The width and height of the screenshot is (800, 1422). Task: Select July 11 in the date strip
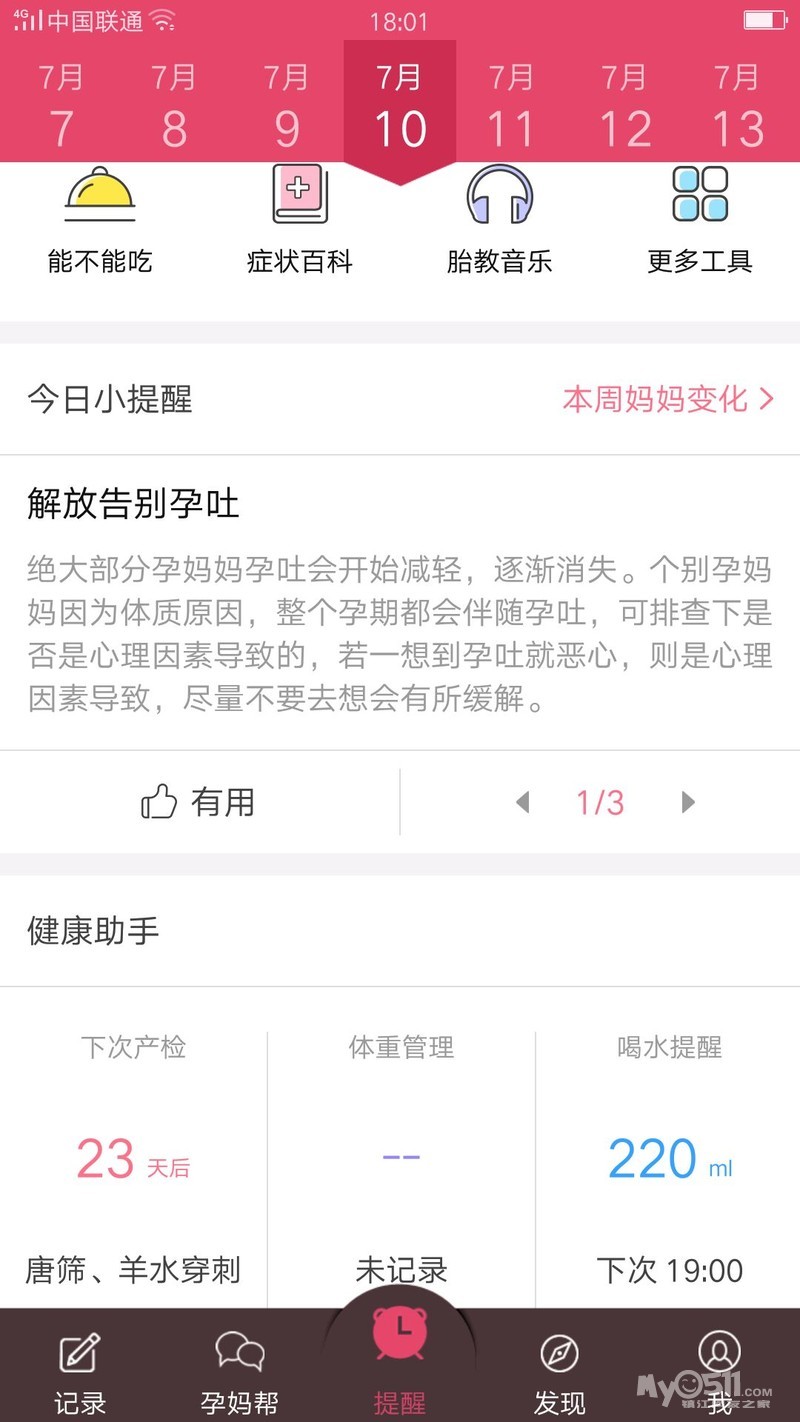[511, 105]
